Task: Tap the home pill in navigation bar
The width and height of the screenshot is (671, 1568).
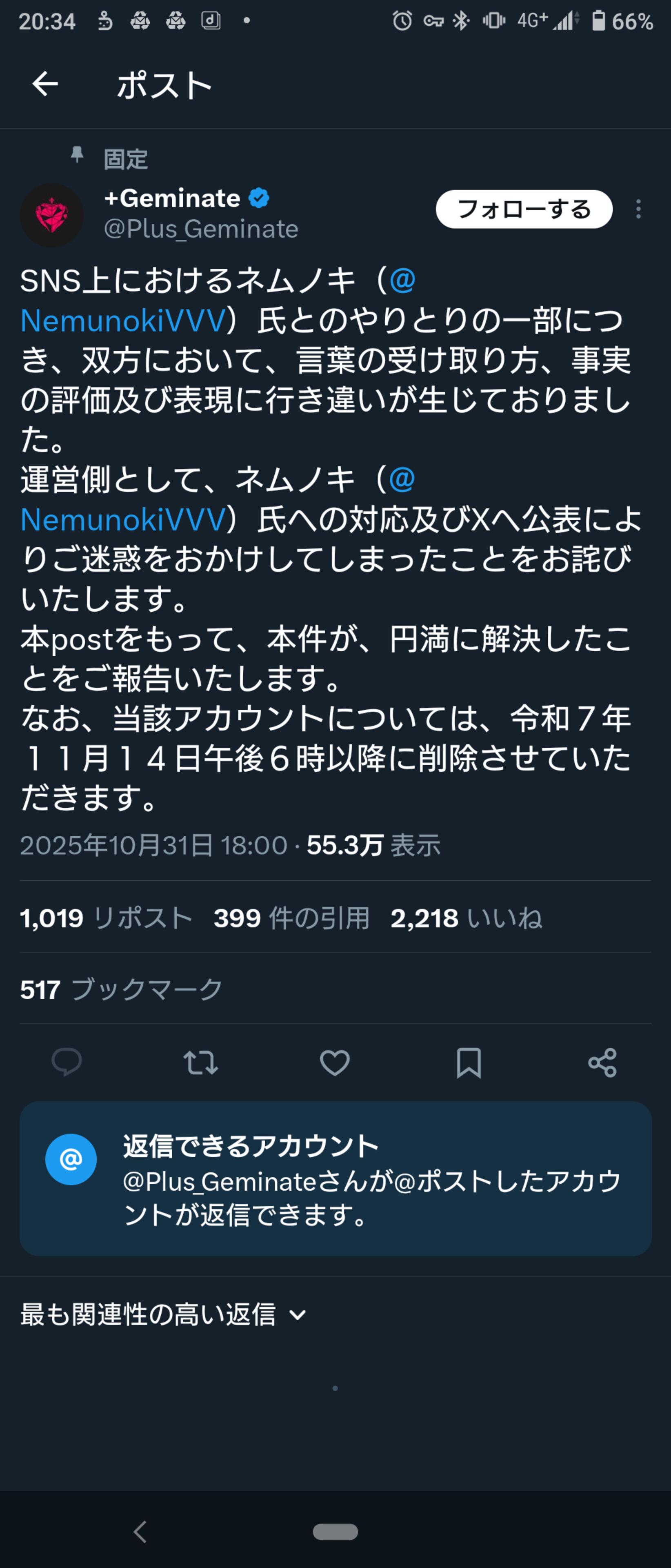Action: point(335,1532)
